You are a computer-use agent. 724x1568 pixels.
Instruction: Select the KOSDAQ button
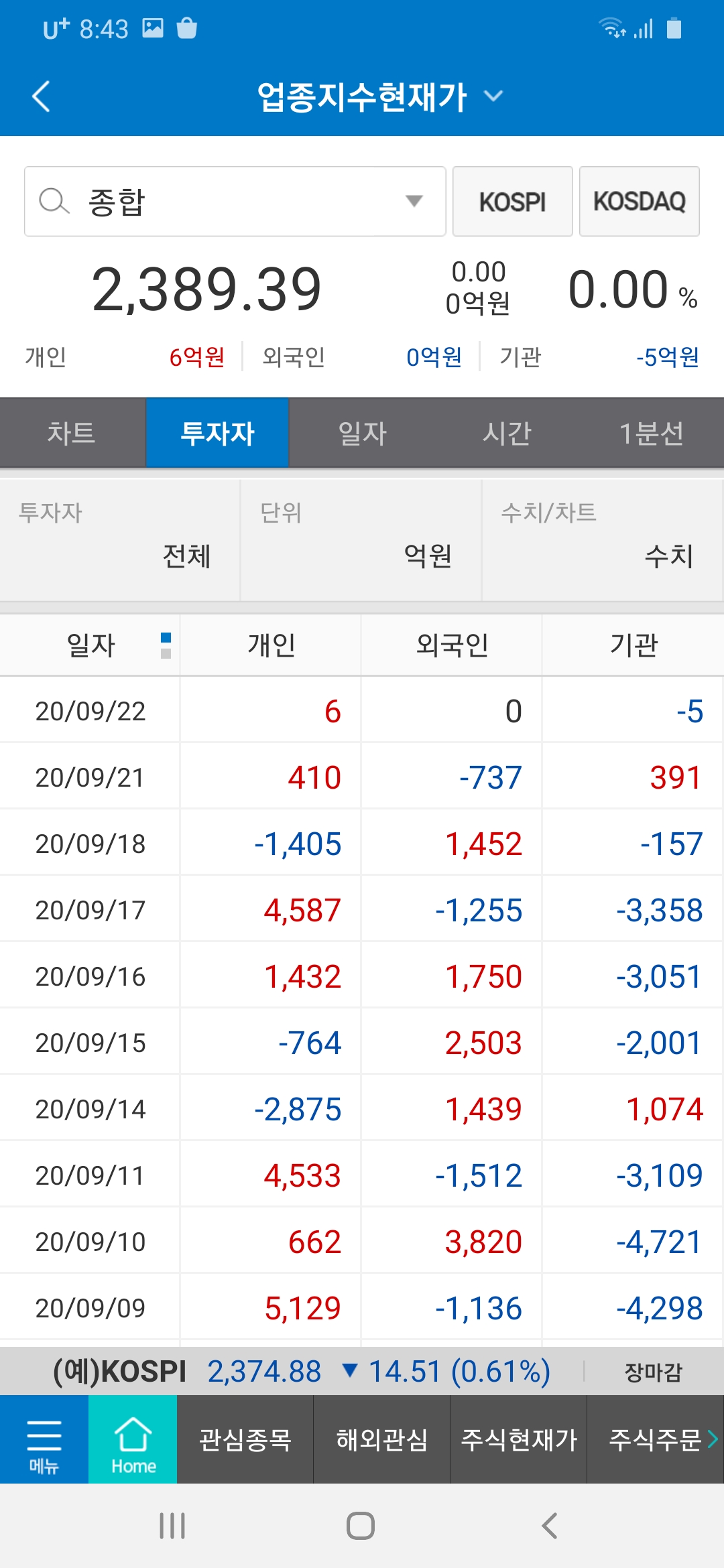click(639, 201)
